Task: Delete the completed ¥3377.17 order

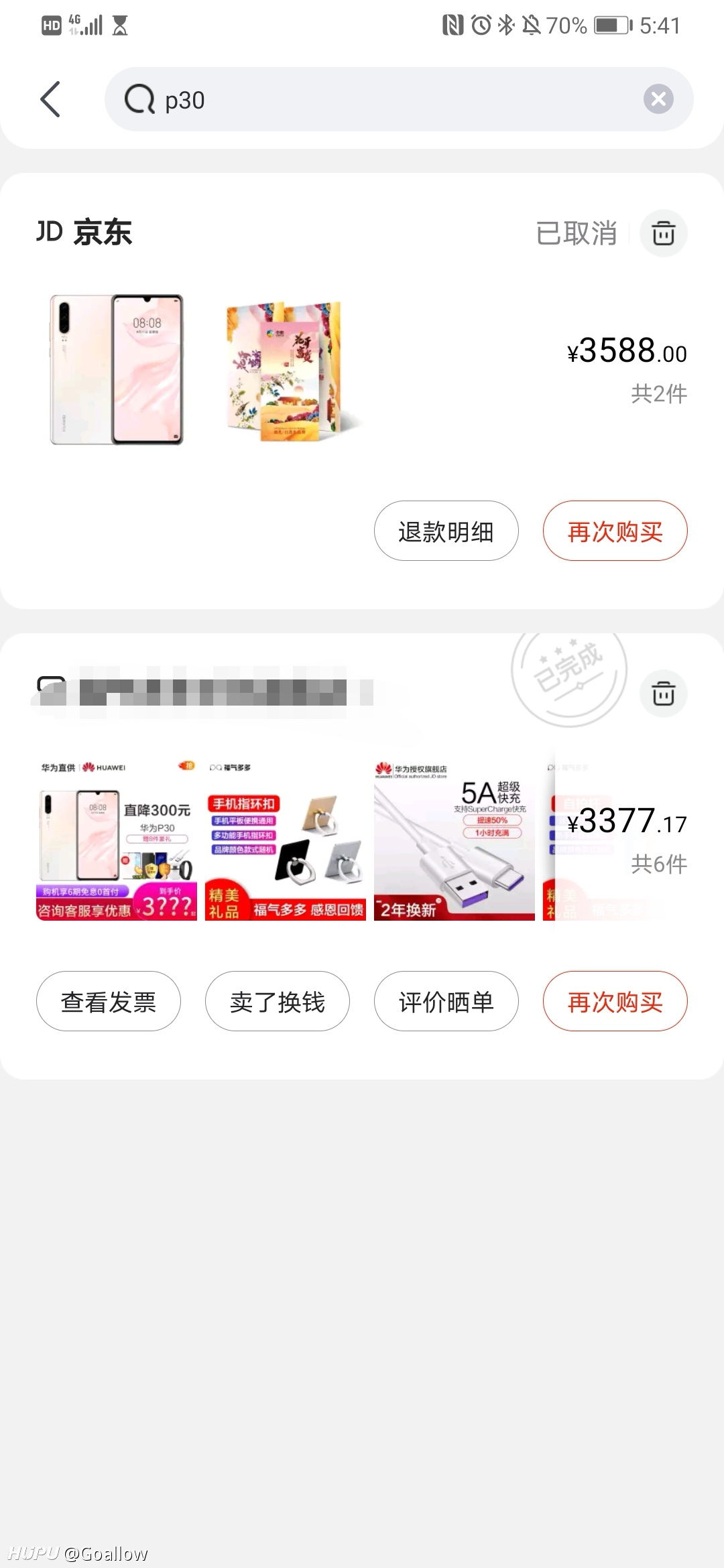Action: pyautogui.click(x=663, y=693)
